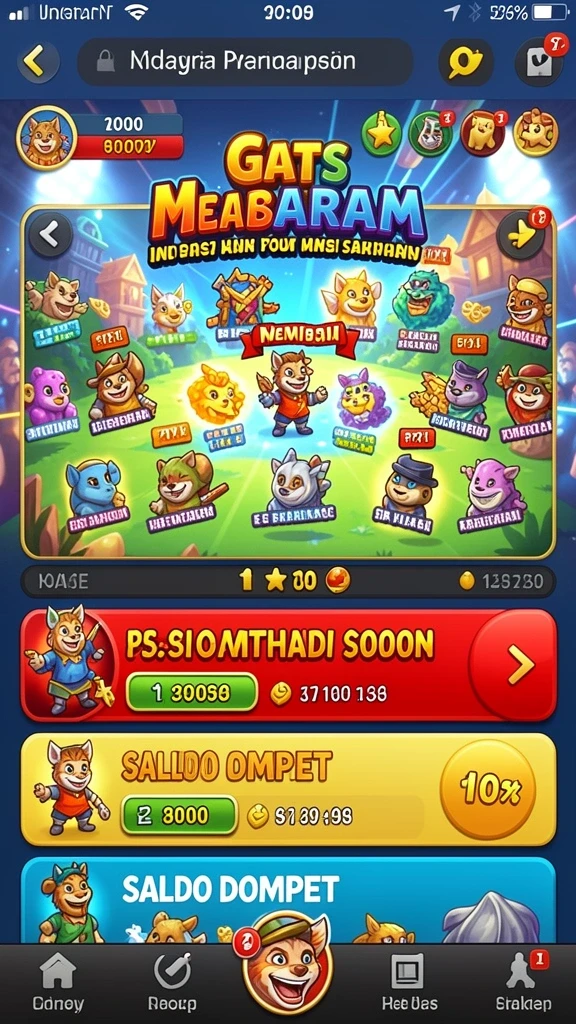Open the last bottom tab with the red badge

(x=523, y=983)
